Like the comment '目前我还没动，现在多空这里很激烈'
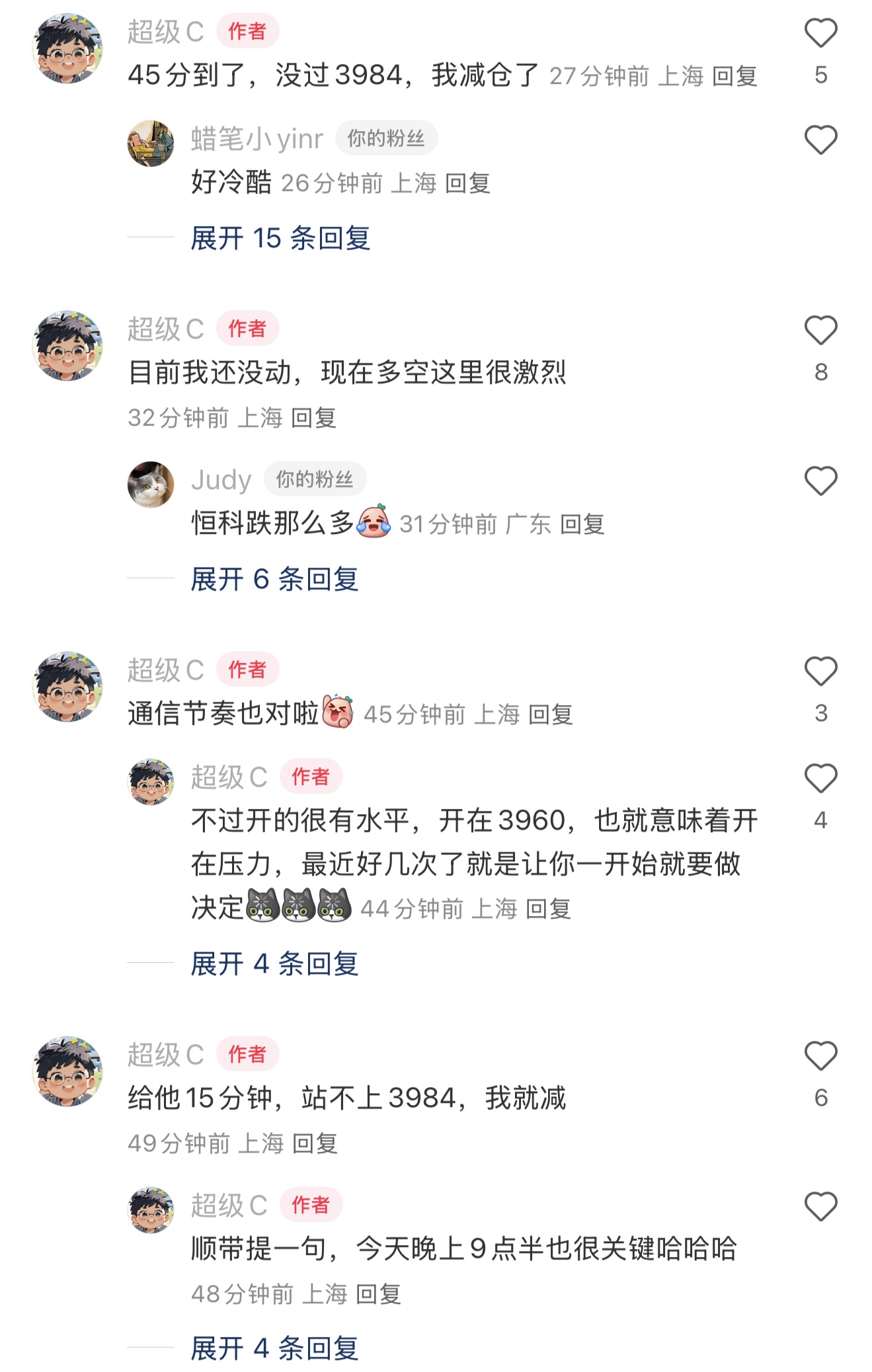The image size is (872, 1372). point(820,330)
